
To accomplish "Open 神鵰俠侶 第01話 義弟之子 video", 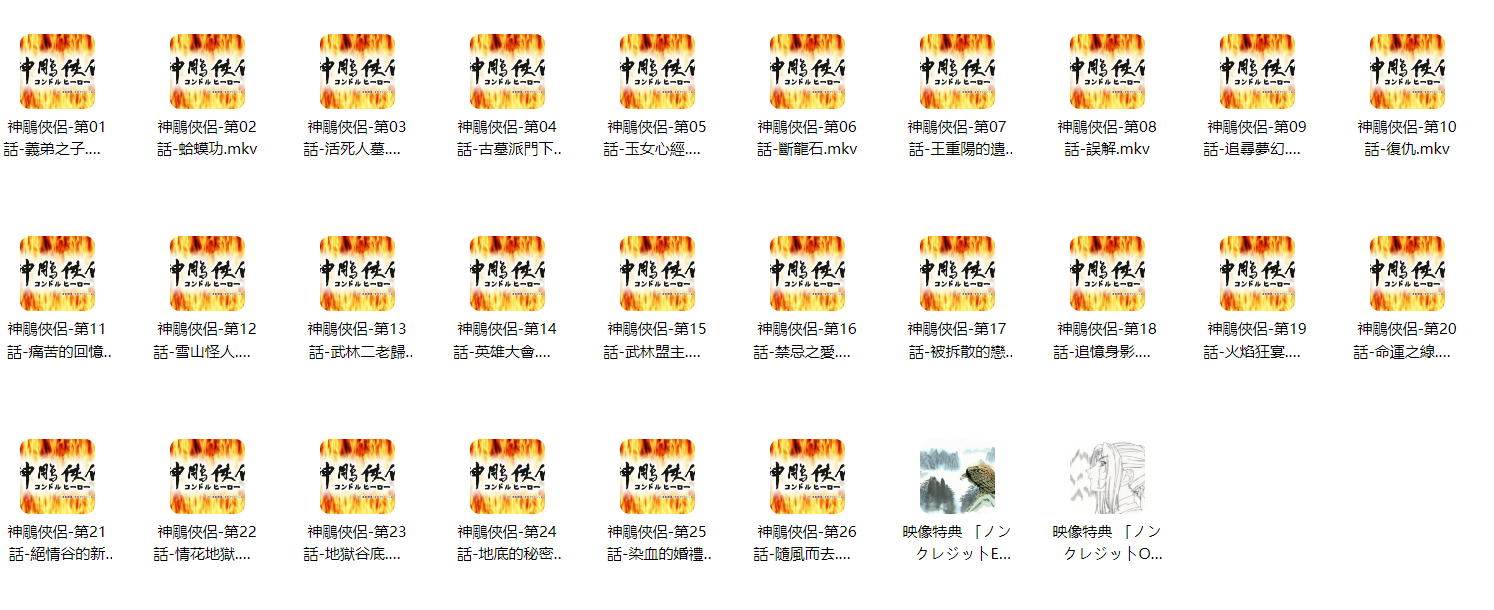I will coord(57,72).
